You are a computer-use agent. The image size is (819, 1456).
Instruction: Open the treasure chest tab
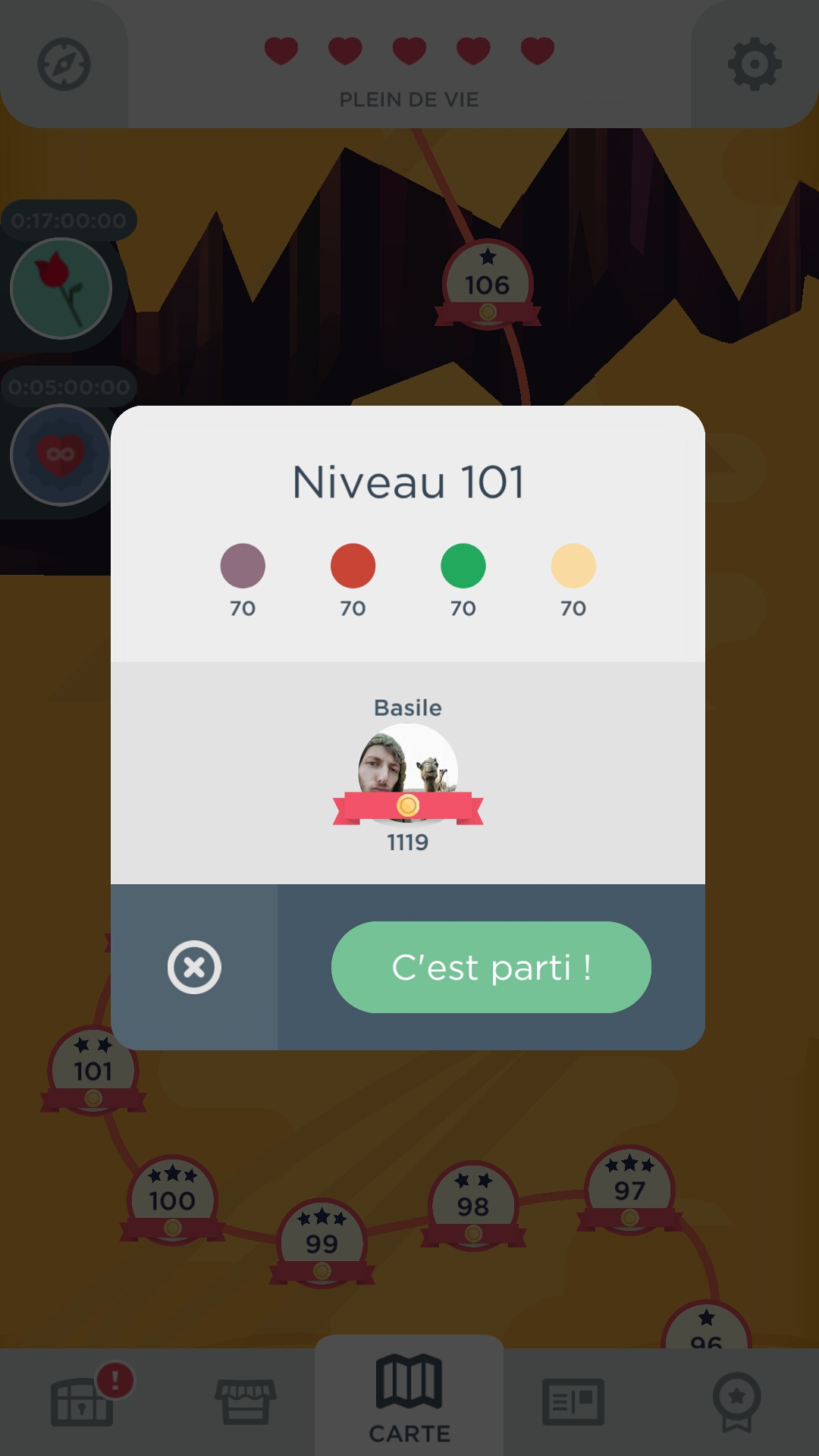click(82, 1401)
